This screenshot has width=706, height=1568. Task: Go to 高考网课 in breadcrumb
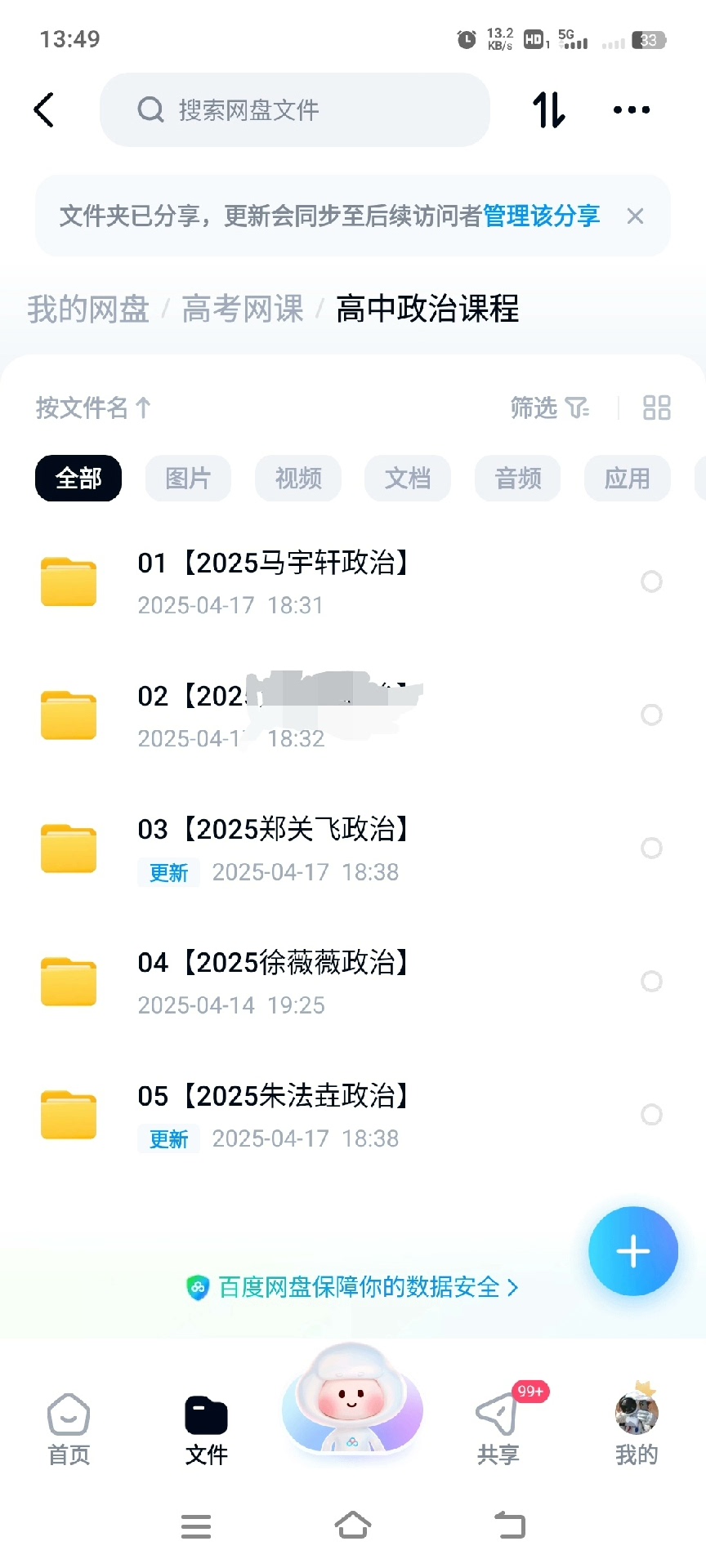pos(243,309)
